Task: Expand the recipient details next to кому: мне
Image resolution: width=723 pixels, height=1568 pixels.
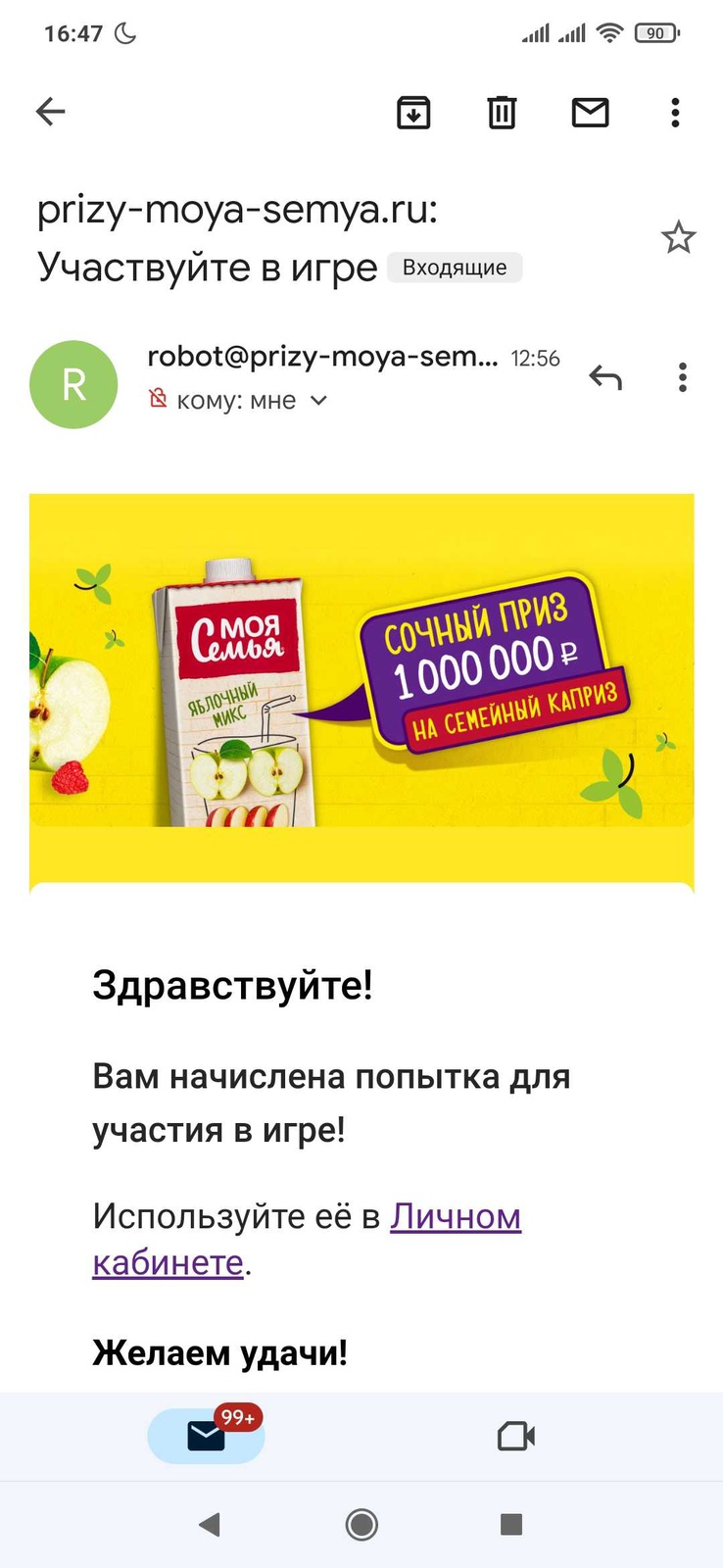Action: (318, 401)
